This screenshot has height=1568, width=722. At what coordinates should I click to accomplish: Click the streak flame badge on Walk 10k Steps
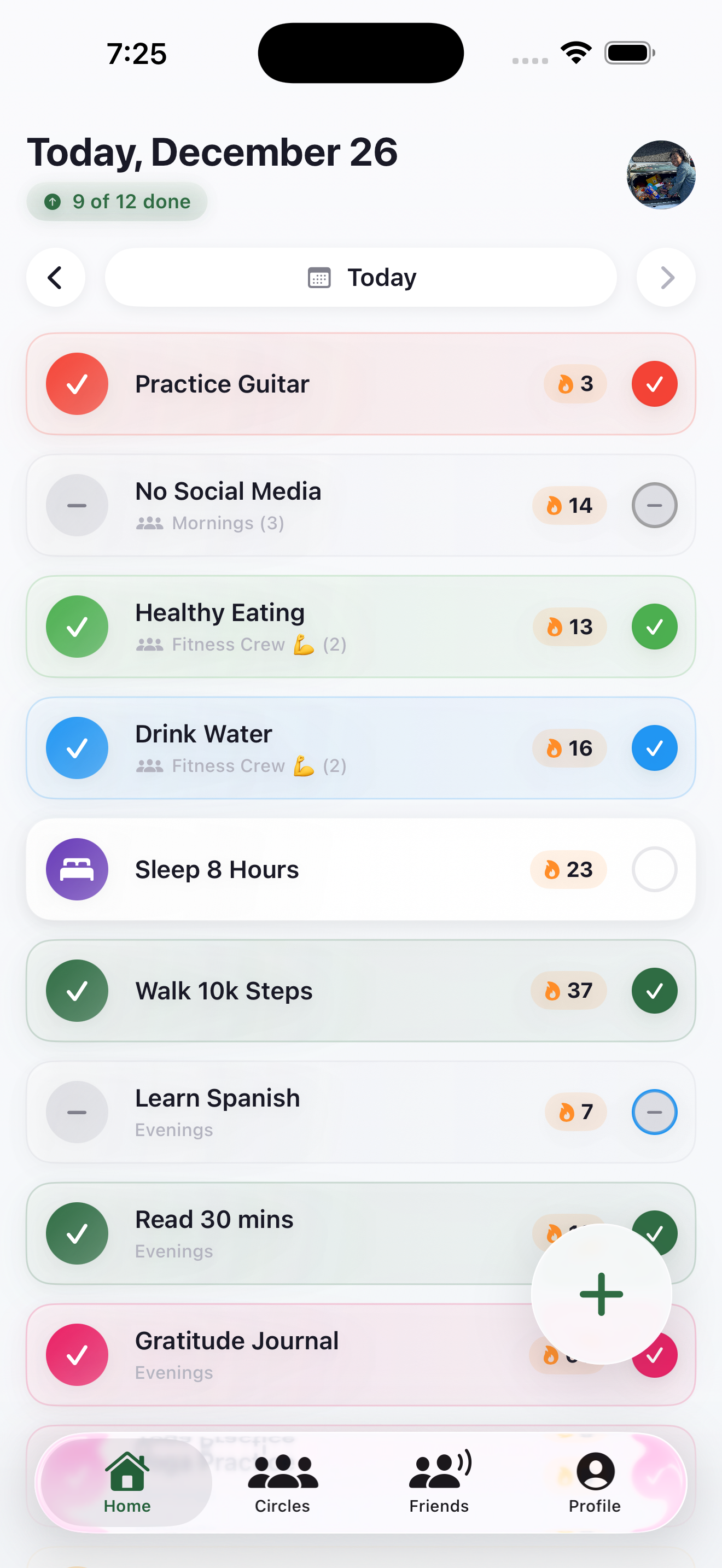[568, 990]
